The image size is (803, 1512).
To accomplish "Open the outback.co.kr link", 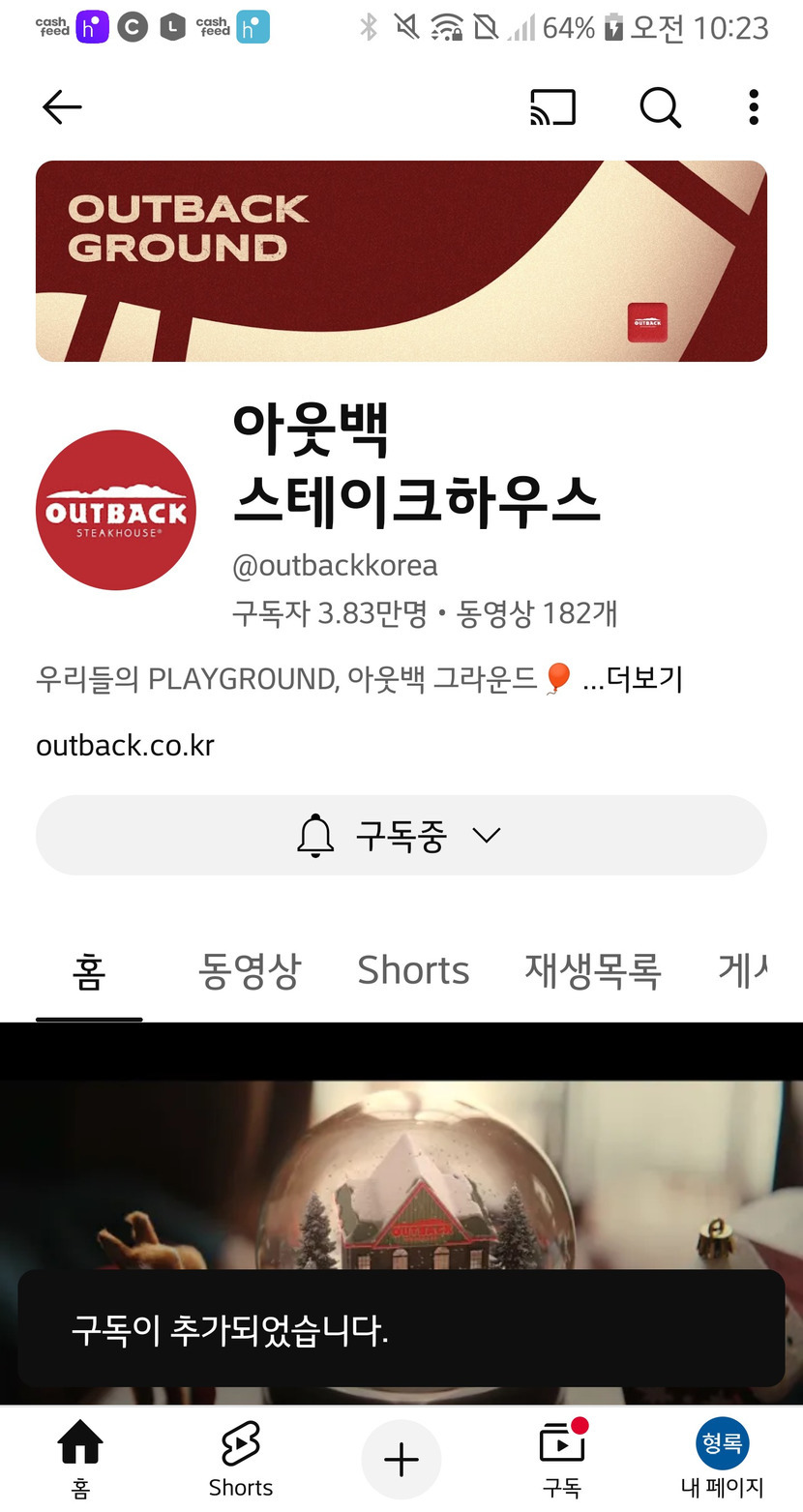I will tap(125, 745).
